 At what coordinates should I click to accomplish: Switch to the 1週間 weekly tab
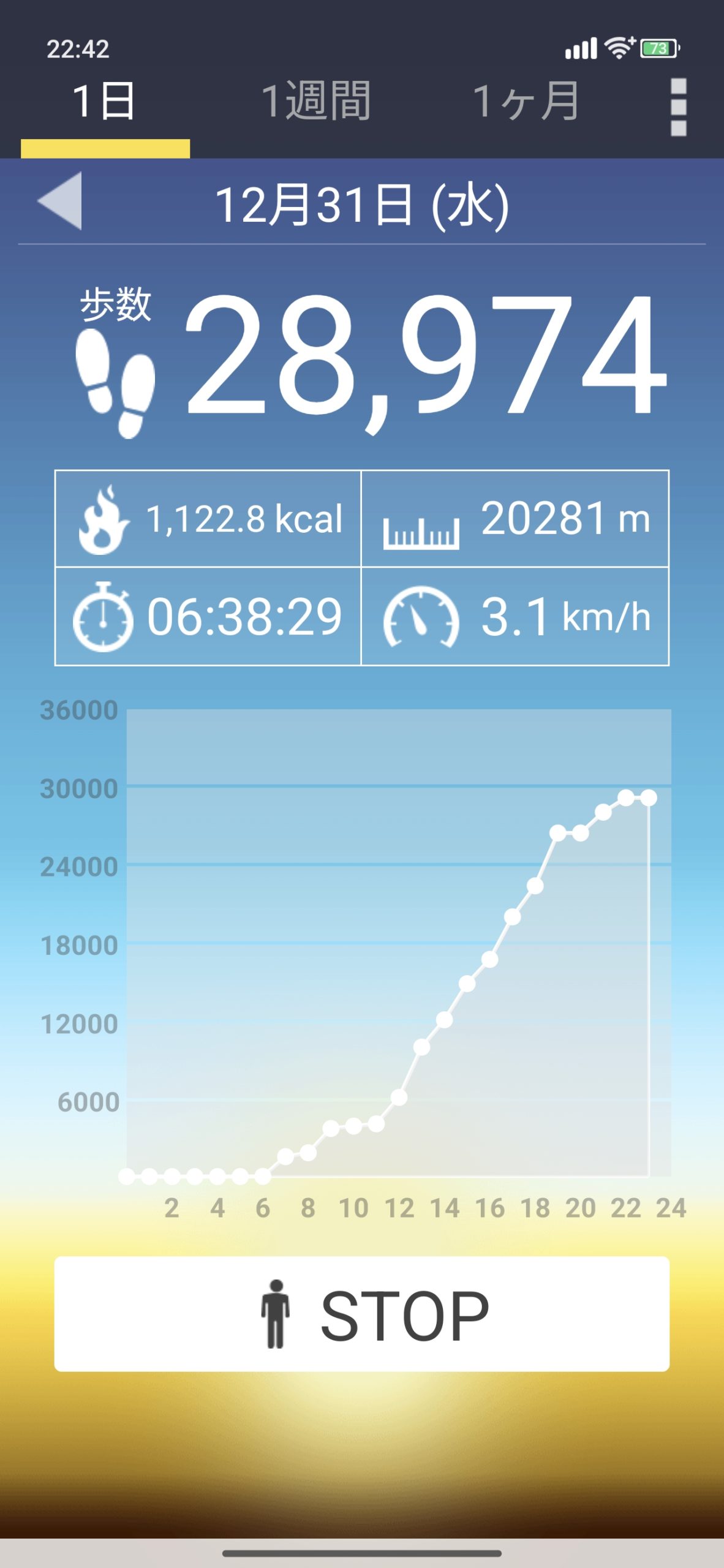click(x=315, y=101)
